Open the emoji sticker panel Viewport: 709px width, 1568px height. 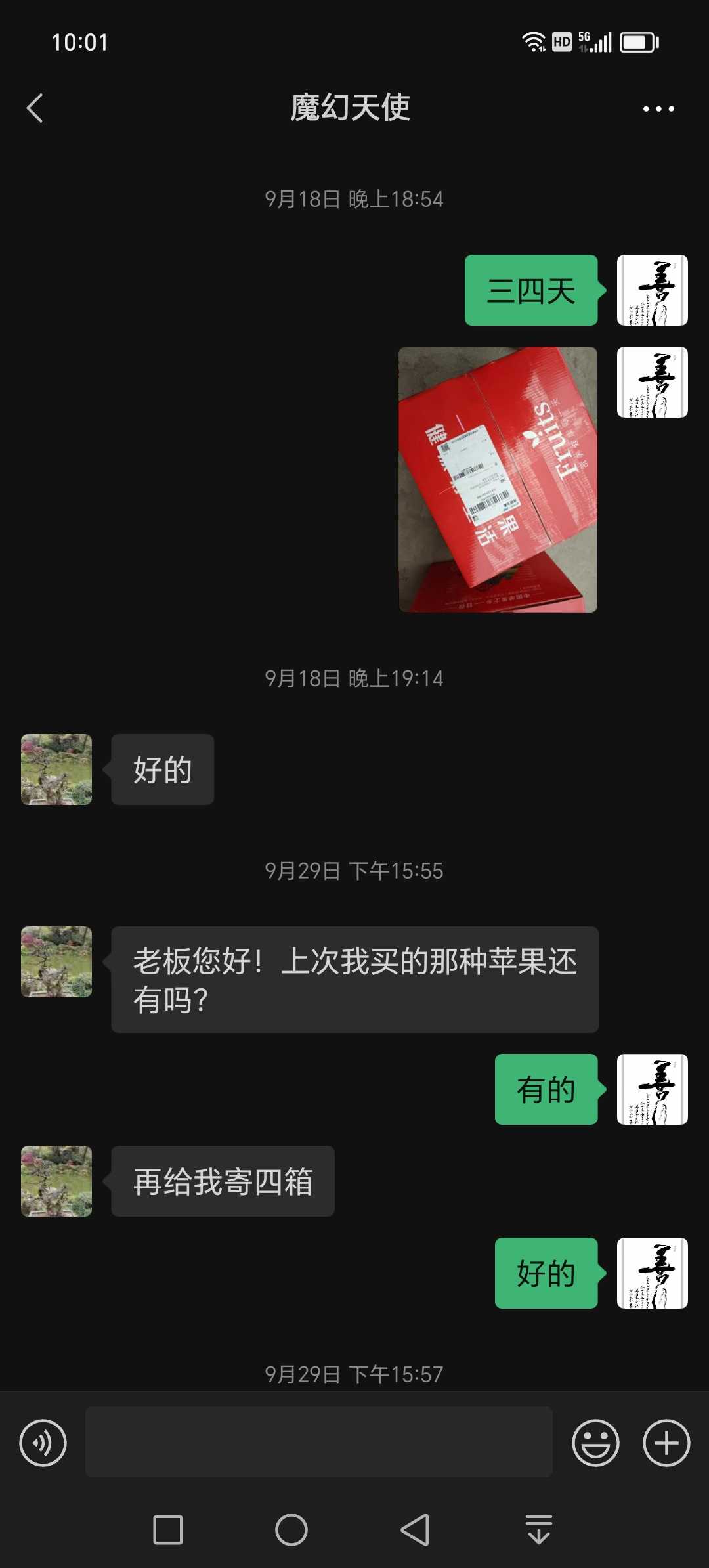[x=595, y=1443]
